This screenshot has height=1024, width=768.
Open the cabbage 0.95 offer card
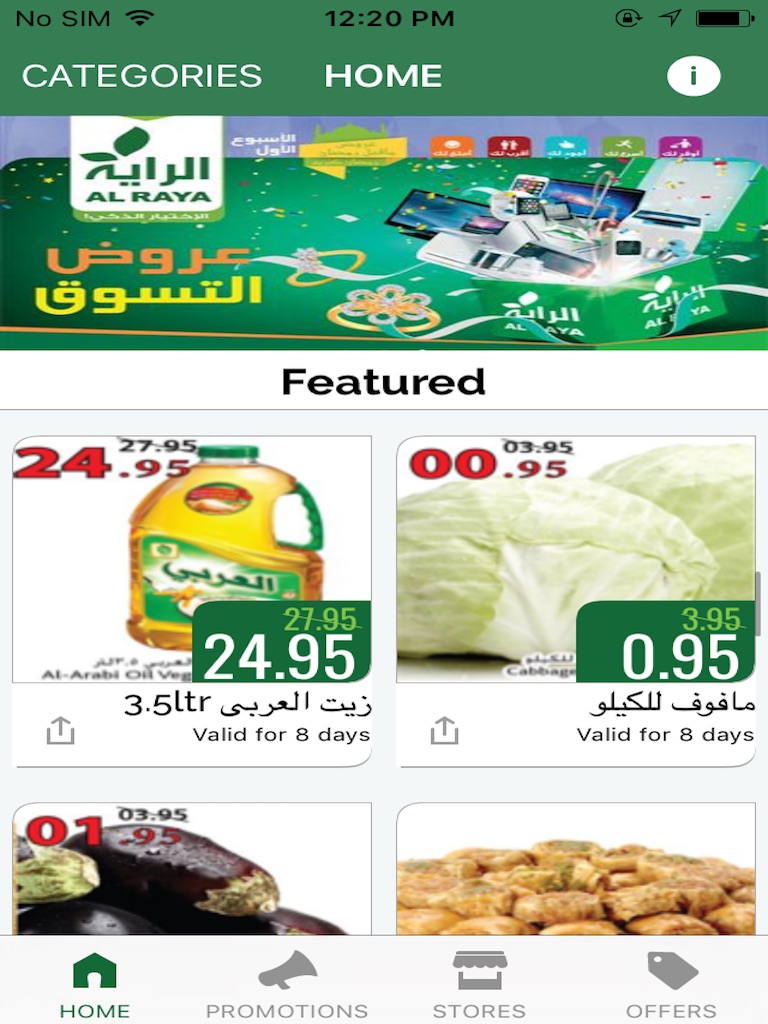coord(576,601)
